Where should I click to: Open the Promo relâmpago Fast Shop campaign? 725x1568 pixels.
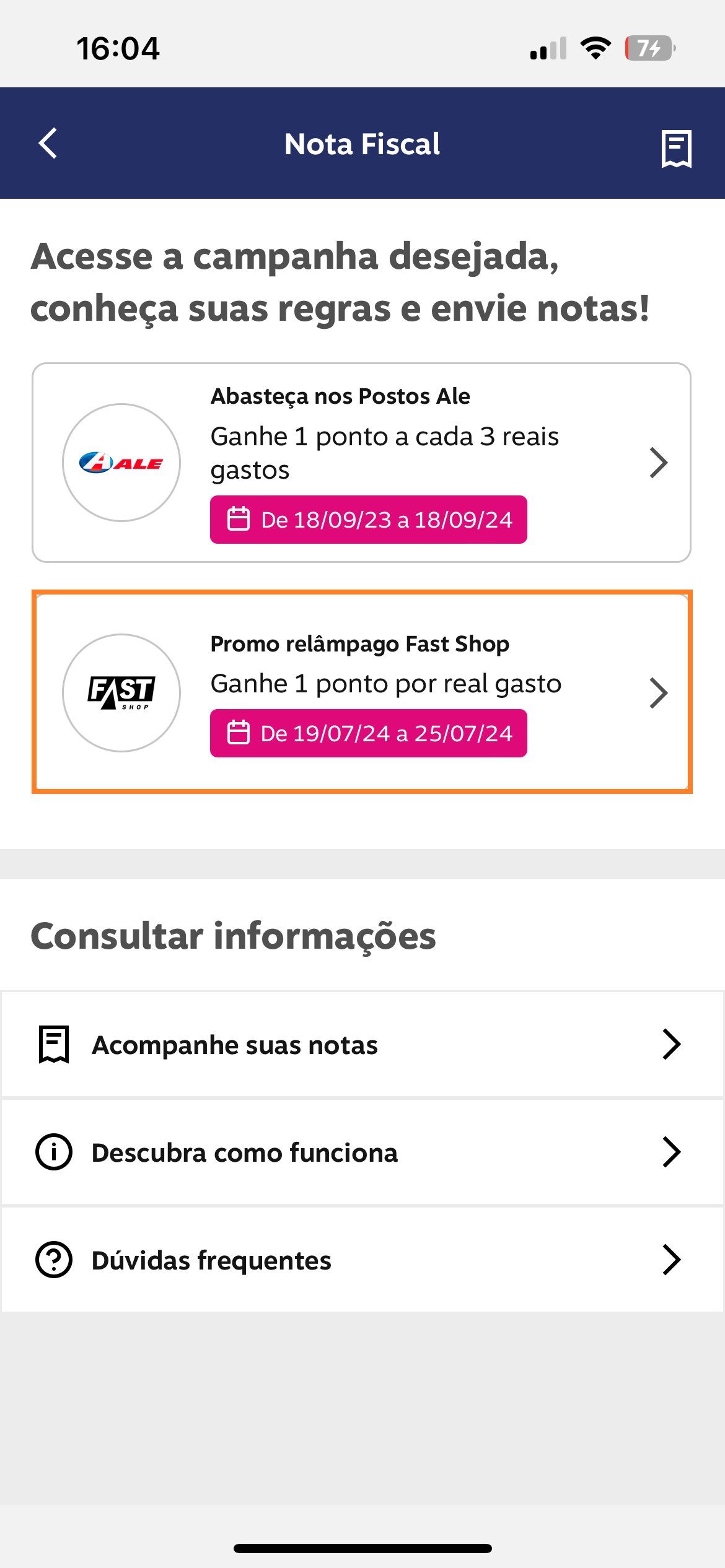coord(362,692)
